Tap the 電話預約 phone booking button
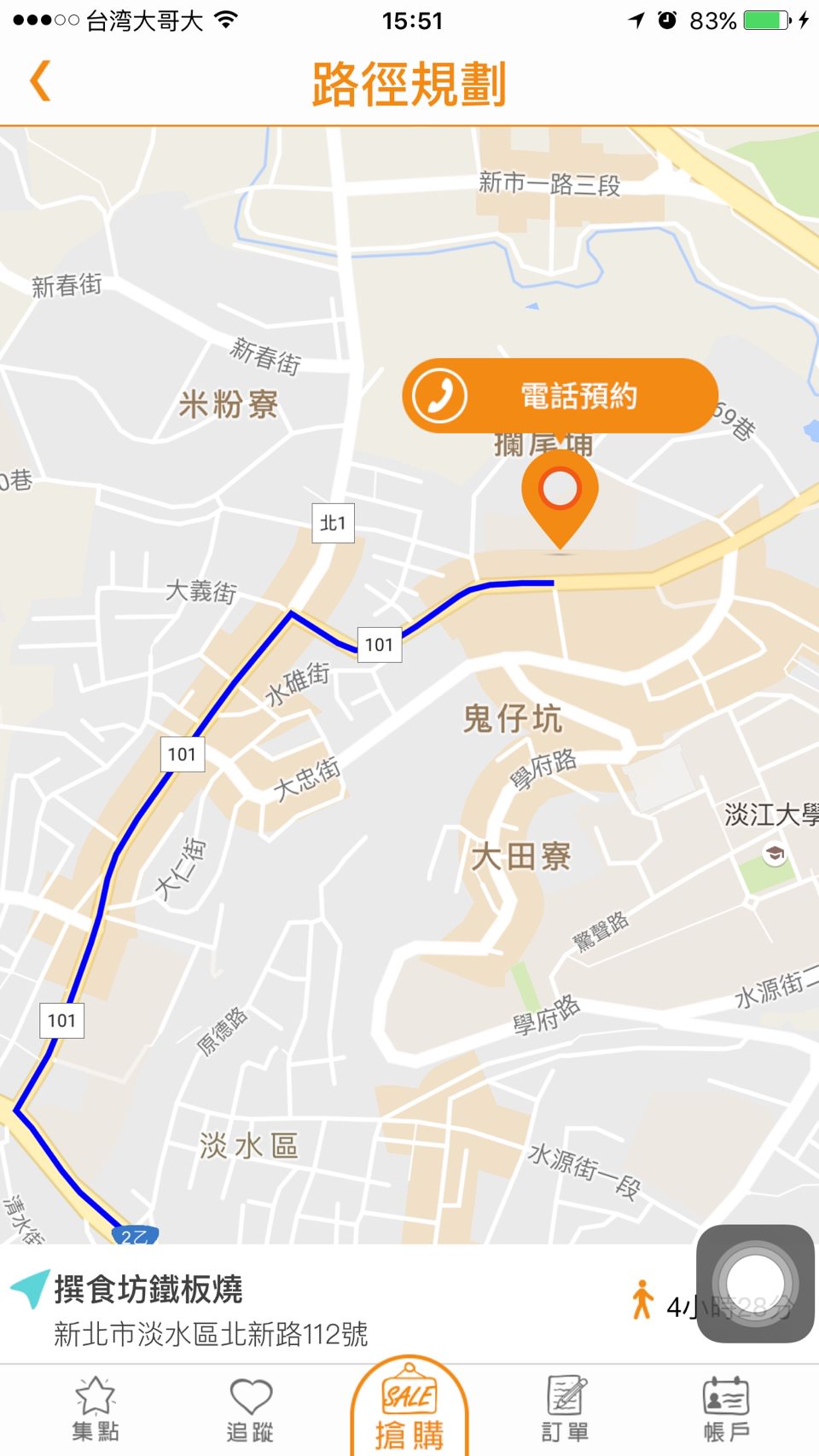 [560, 396]
